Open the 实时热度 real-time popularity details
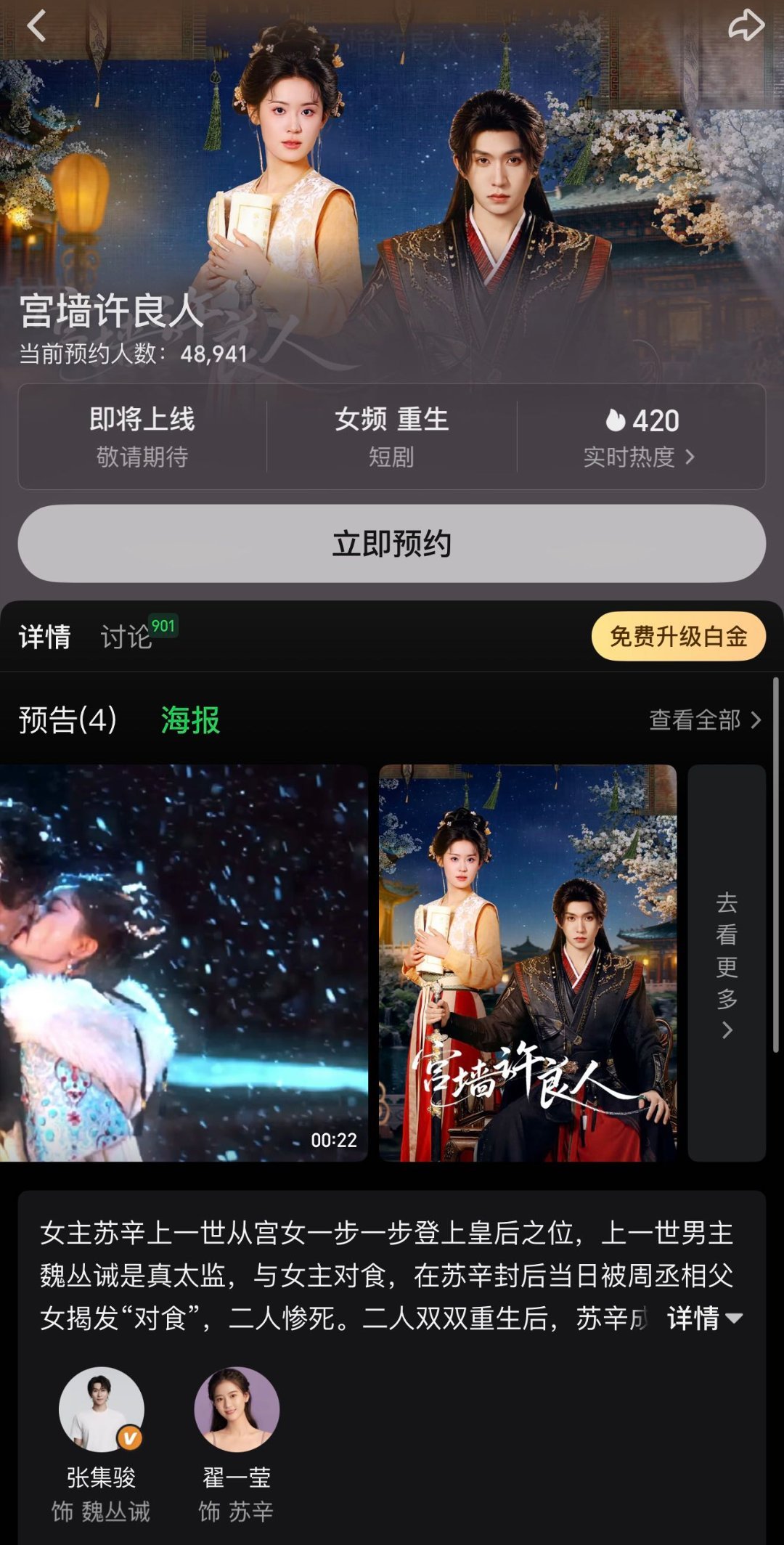The image size is (784, 1545). coord(635,456)
